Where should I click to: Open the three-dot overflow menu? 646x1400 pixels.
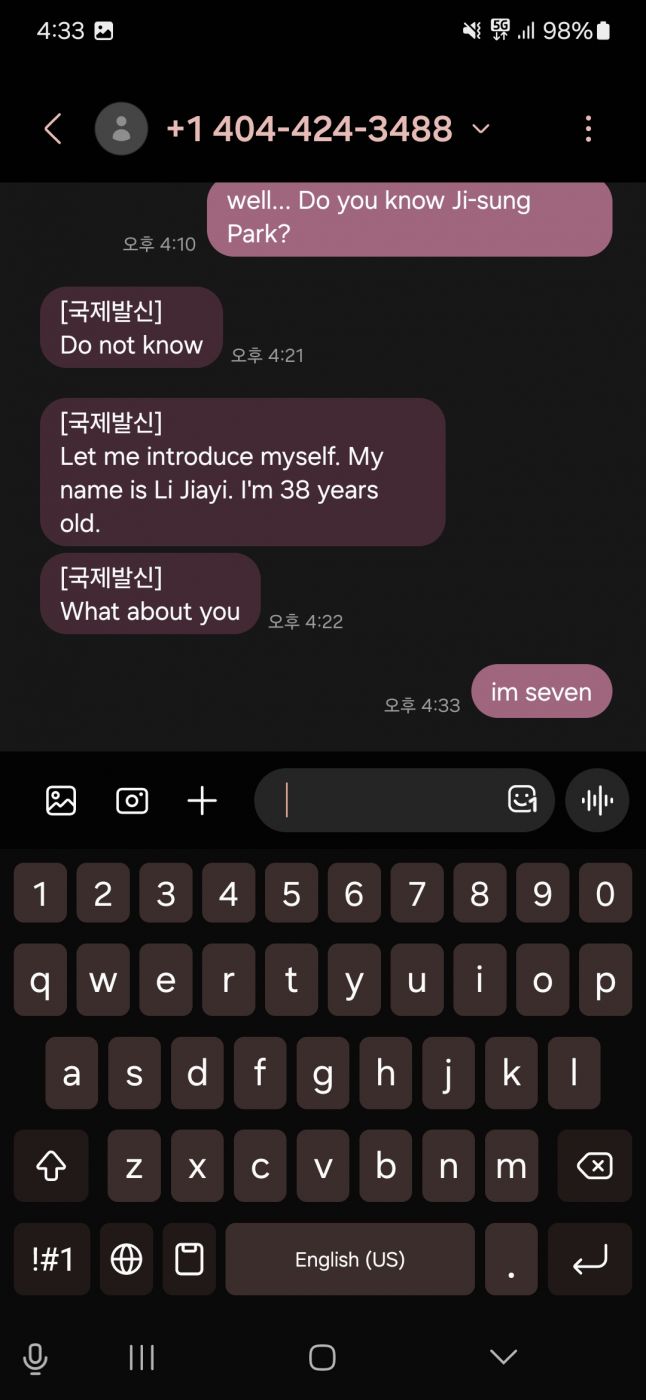point(588,129)
